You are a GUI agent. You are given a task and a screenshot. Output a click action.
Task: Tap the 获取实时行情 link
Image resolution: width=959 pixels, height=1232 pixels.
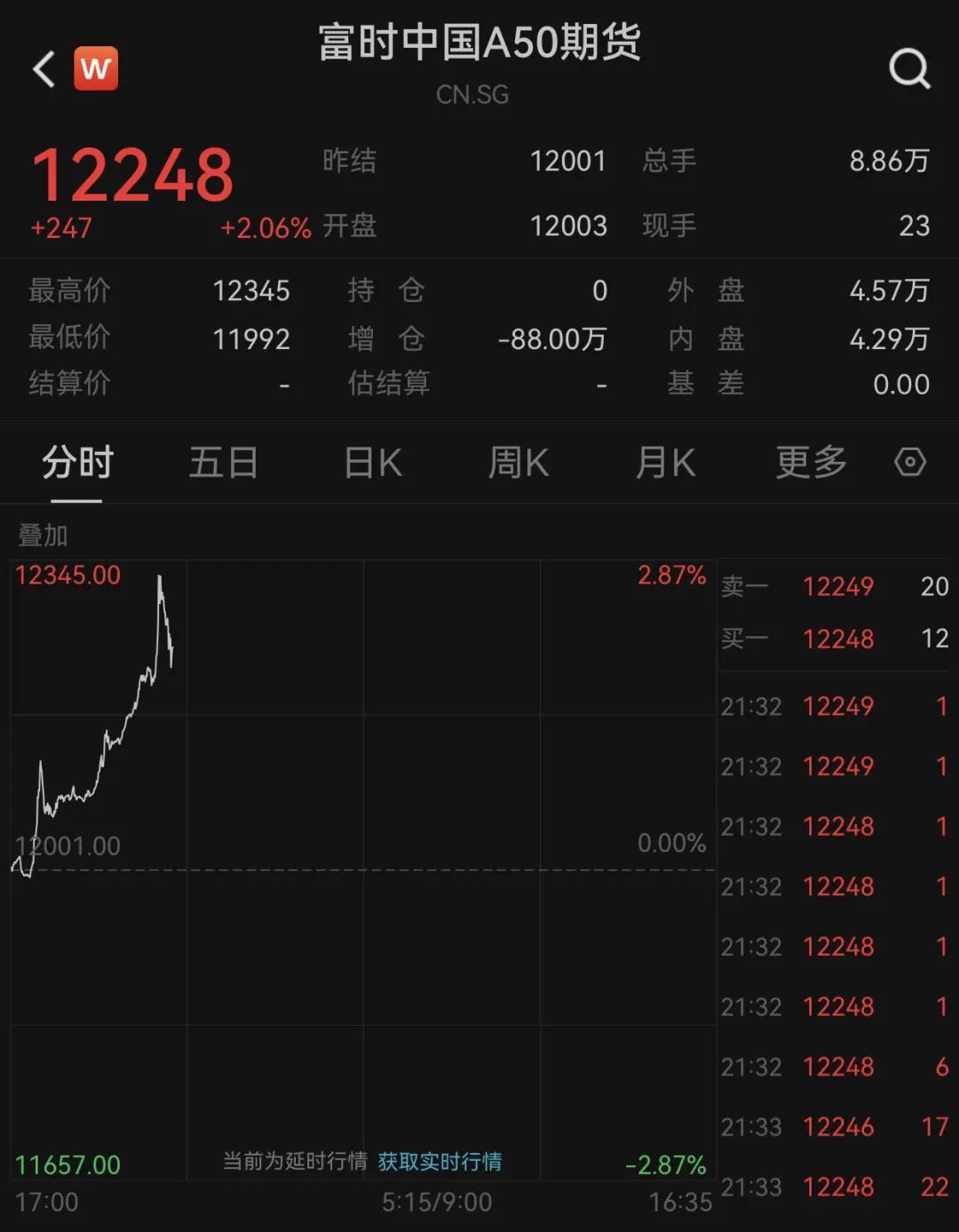(x=440, y=1162)
